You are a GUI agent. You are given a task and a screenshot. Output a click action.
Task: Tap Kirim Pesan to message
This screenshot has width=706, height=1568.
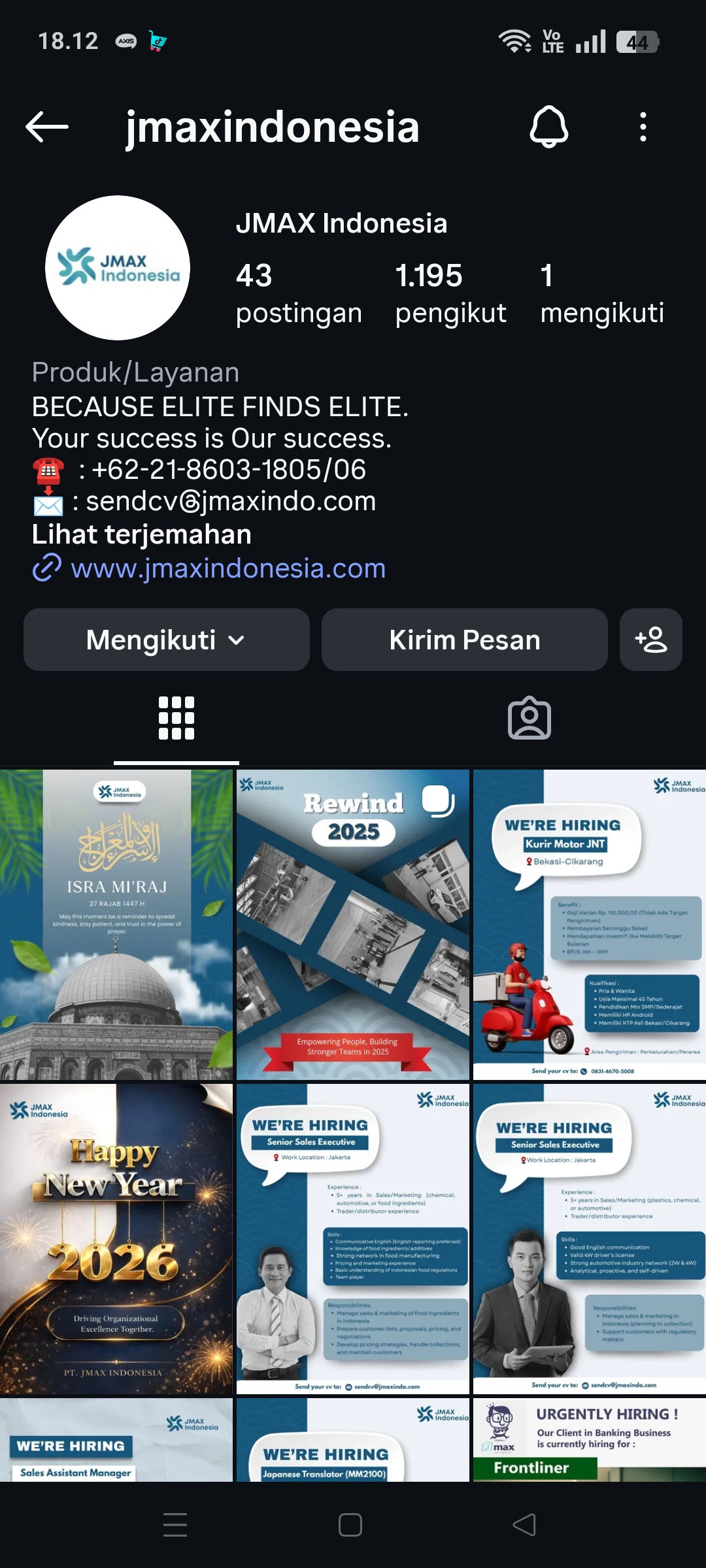click(x=464, y=640)
